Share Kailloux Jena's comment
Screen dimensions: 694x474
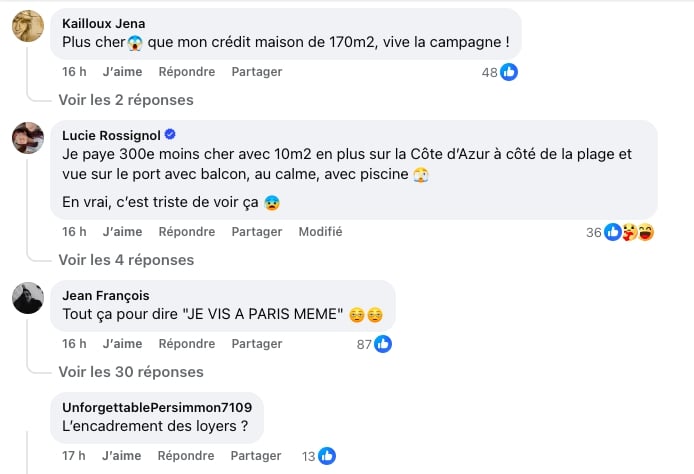[256, 72]
